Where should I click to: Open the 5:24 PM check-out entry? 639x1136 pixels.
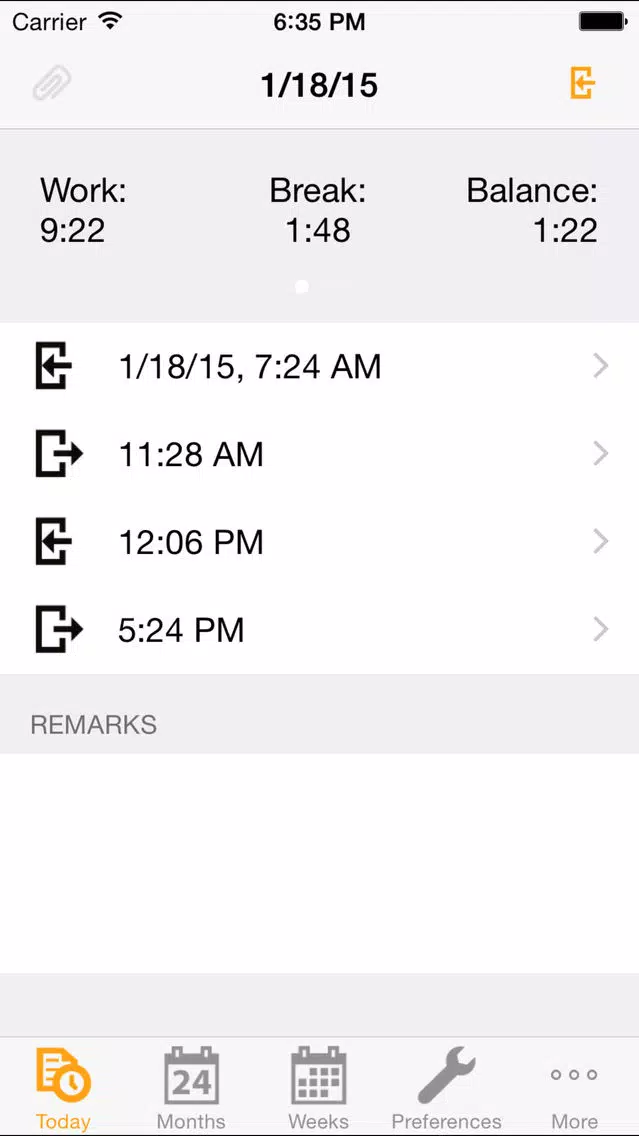320,630
